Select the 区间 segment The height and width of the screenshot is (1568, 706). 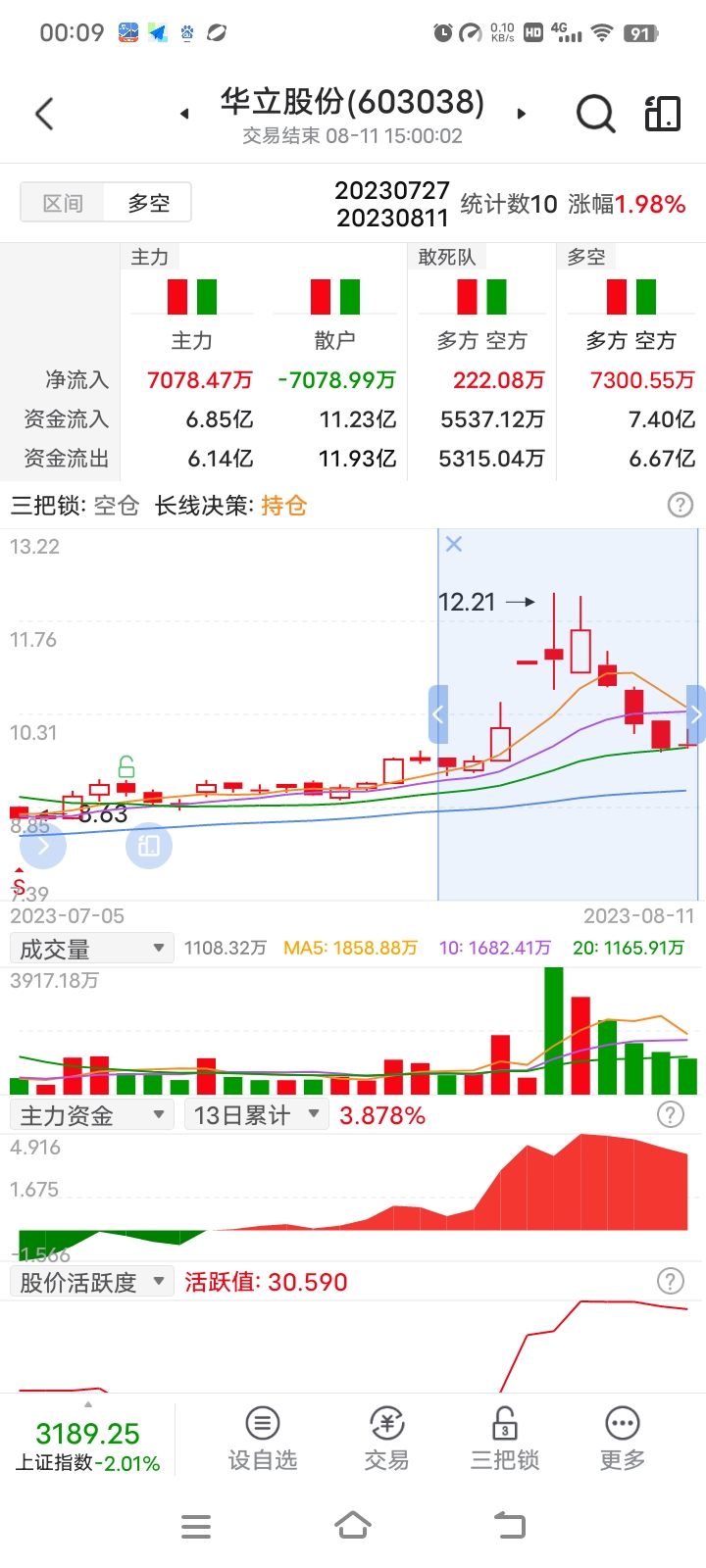pyautogui.click(x=63, y=204)
